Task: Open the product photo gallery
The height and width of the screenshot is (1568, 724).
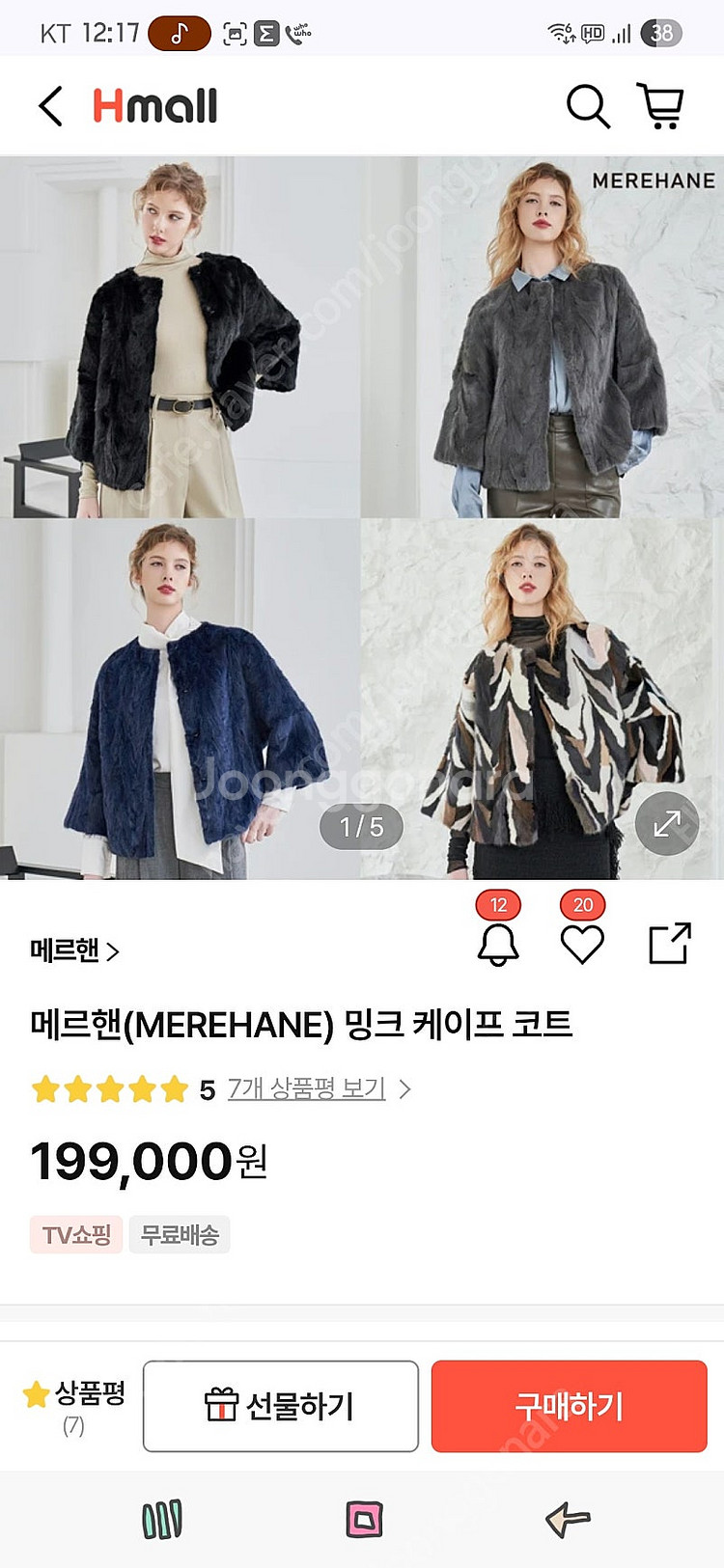Action: 361,517
